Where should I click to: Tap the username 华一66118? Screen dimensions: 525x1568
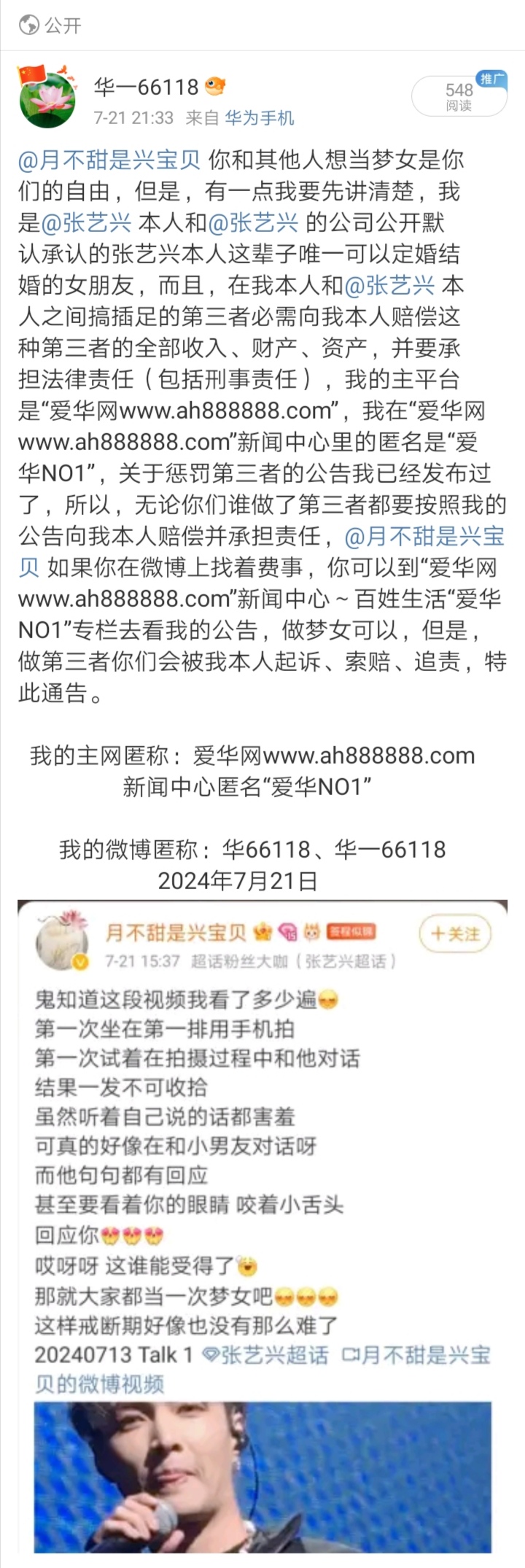tap(146, 88)
